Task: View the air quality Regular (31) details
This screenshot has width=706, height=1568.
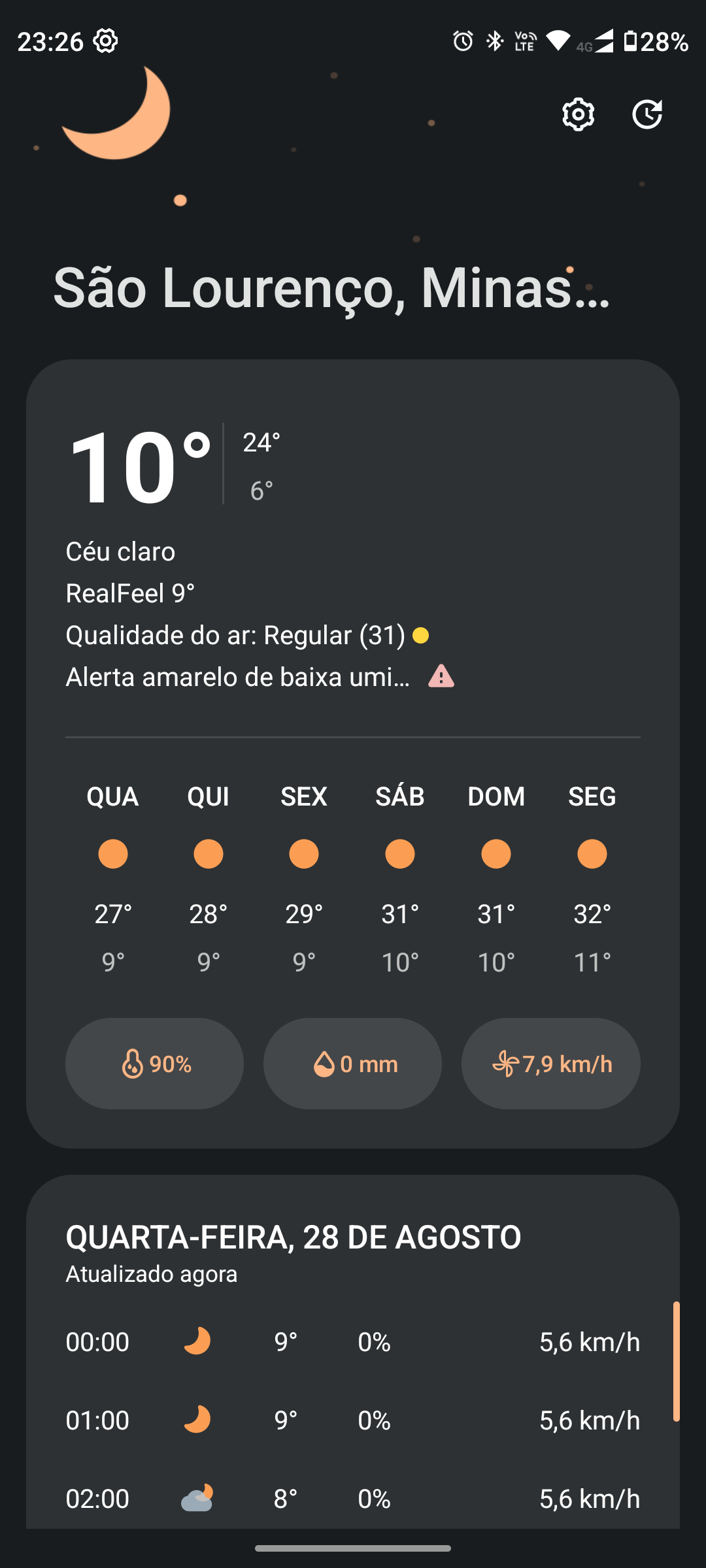Action: [247, 635]
